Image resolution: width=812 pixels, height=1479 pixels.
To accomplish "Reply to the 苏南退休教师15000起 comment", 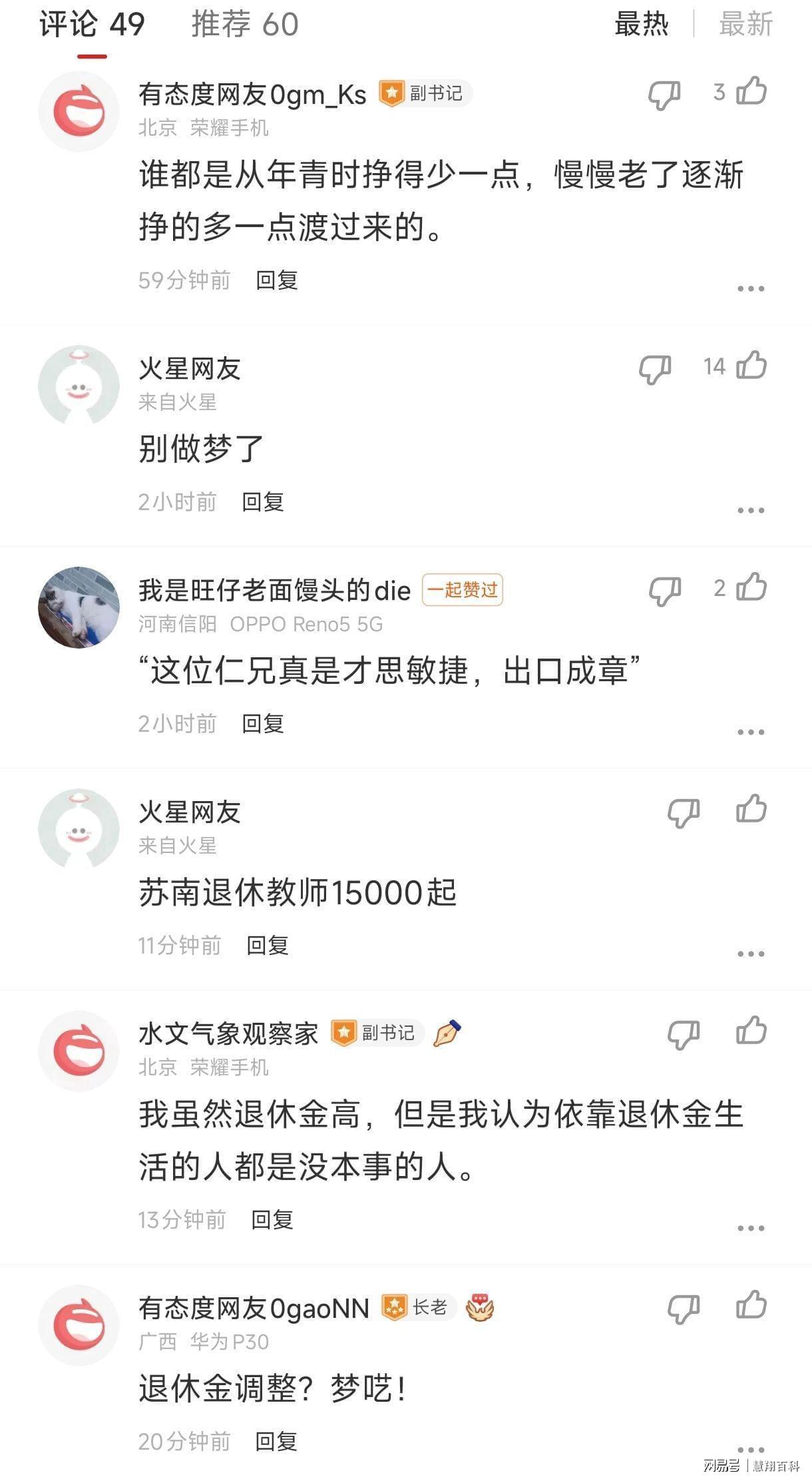I will (267, 946).
